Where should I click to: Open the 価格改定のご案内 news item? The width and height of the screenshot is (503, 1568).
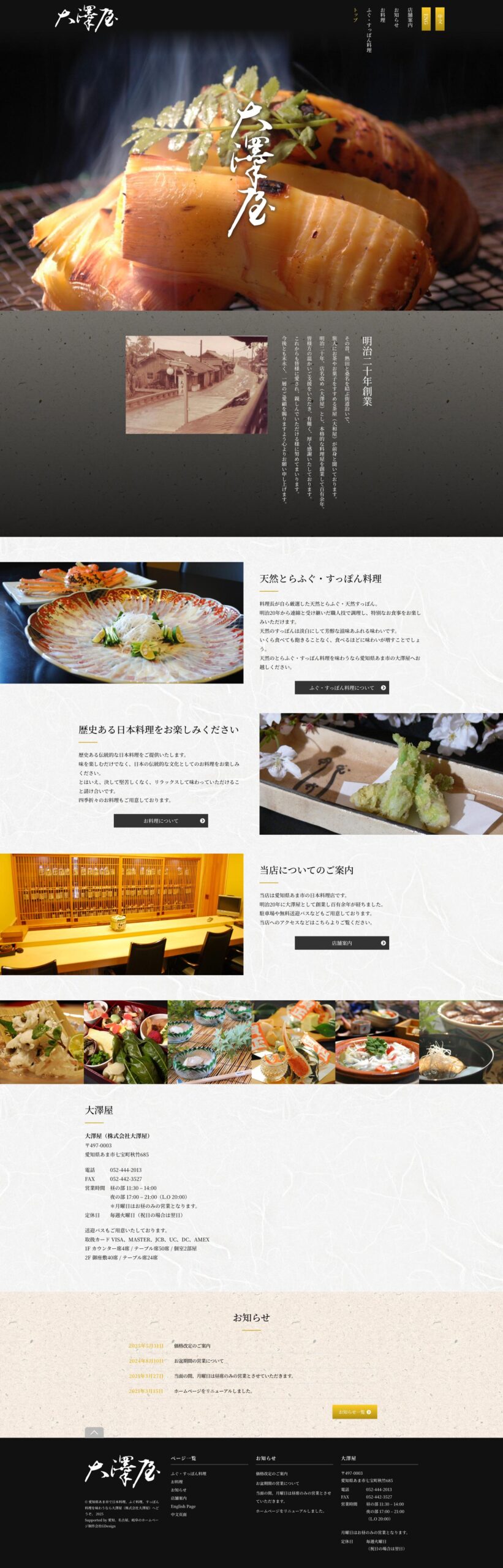point(192,1346)
